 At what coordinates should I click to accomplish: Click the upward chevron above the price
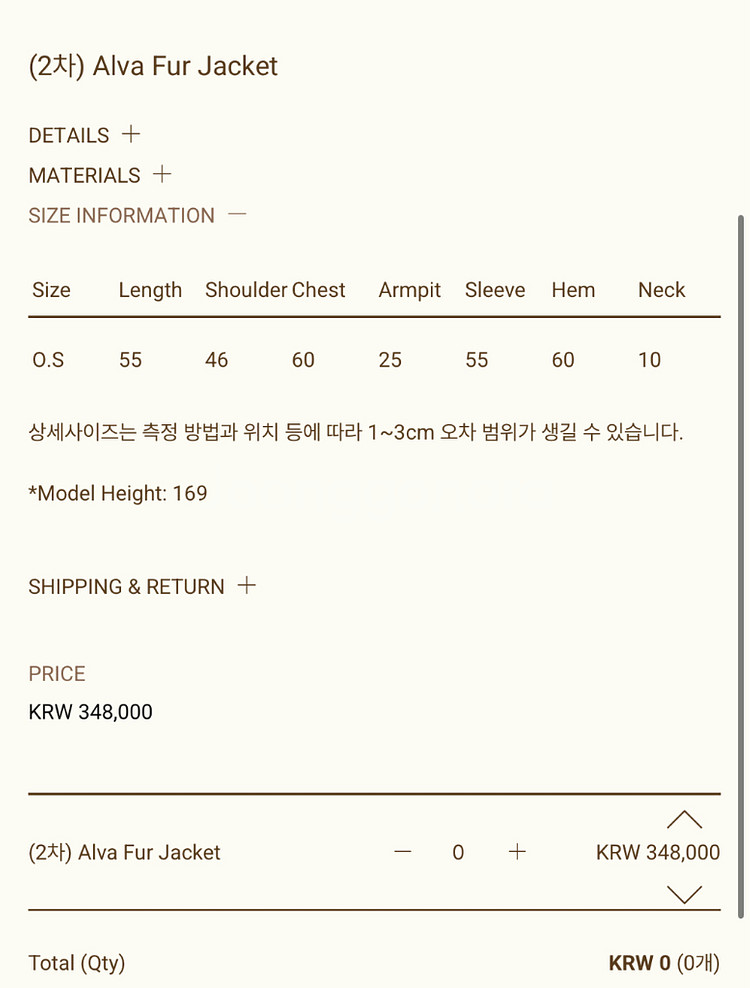[x=684, y=817]
